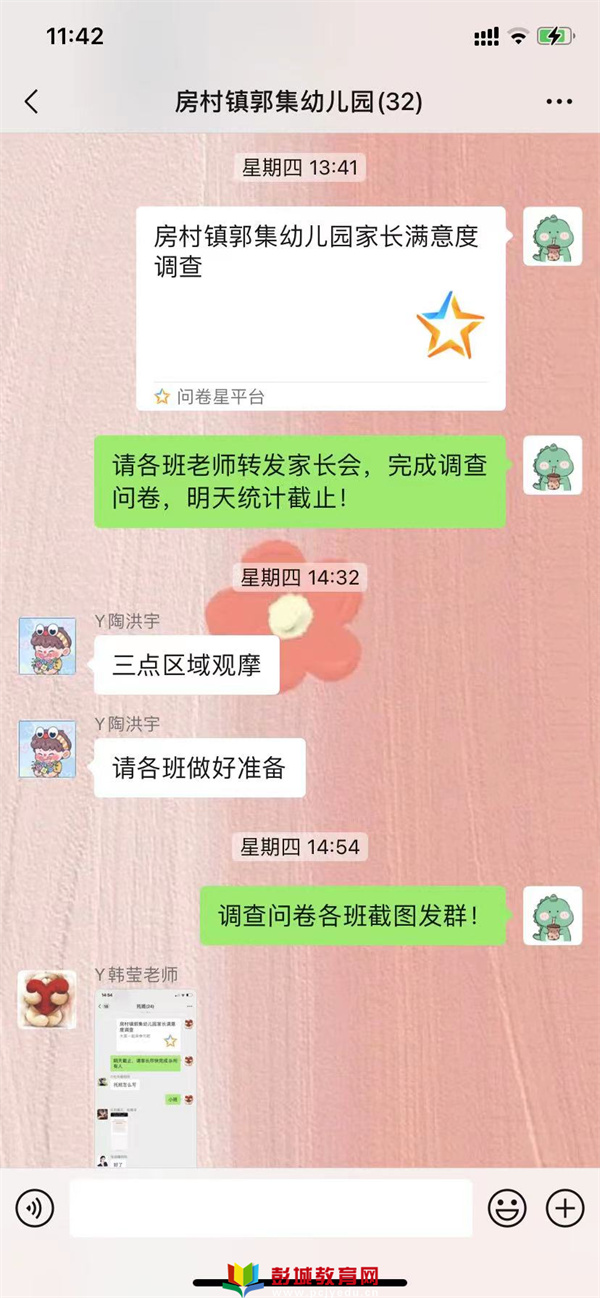The height and width of the screenshot is (1298, 600).
Task: Focus the message text field
Action: [x=270, y=1208]
